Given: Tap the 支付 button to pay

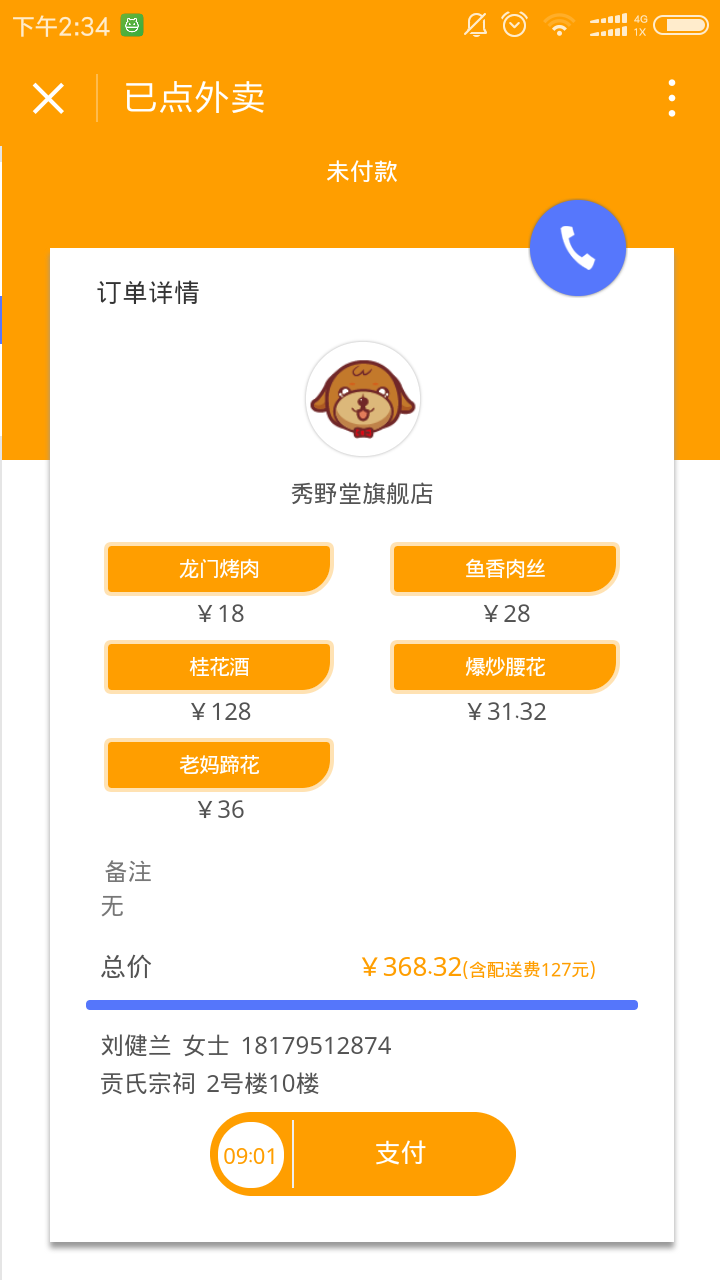Looking at the screenshot, I should (x=402, y=1153).
